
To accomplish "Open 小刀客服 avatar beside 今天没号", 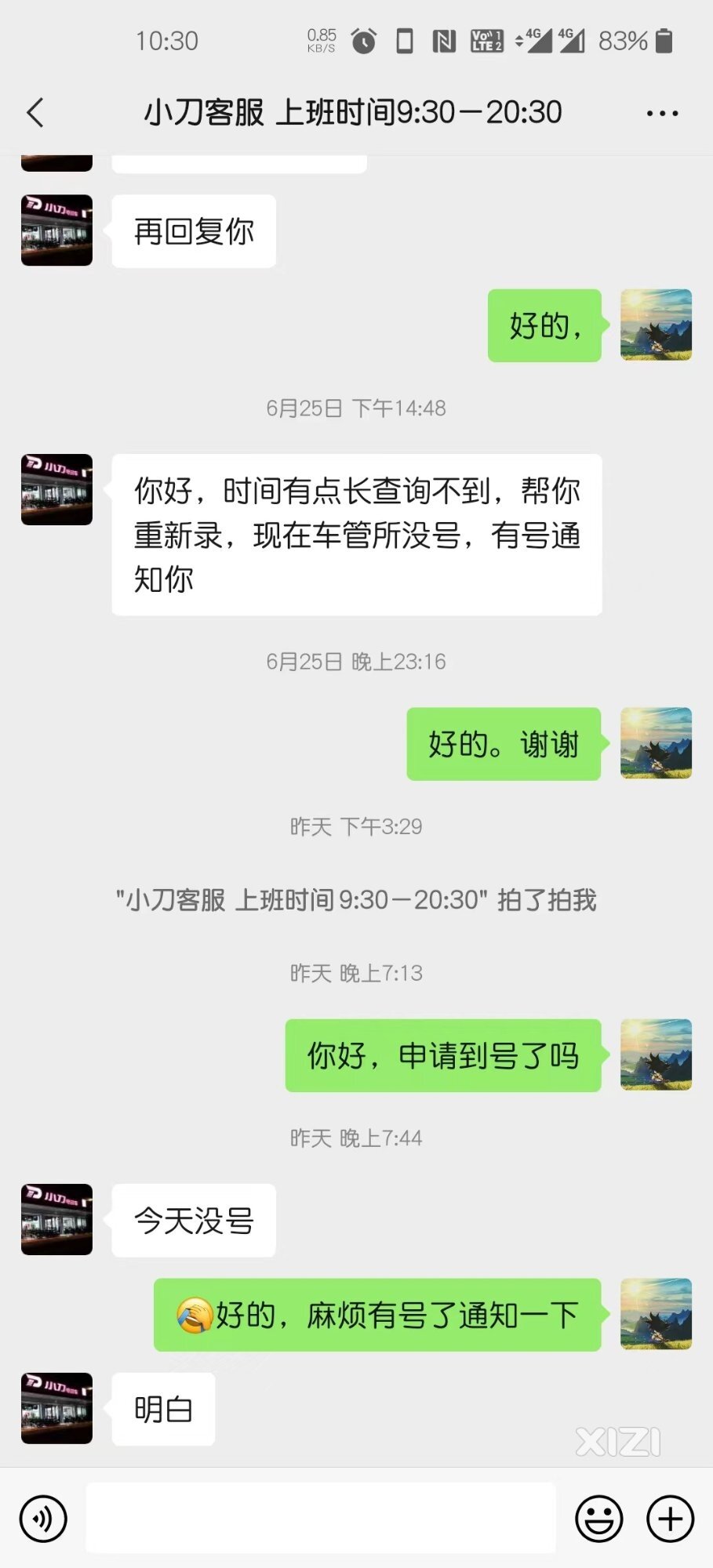I will click(x=56, y=1219).
